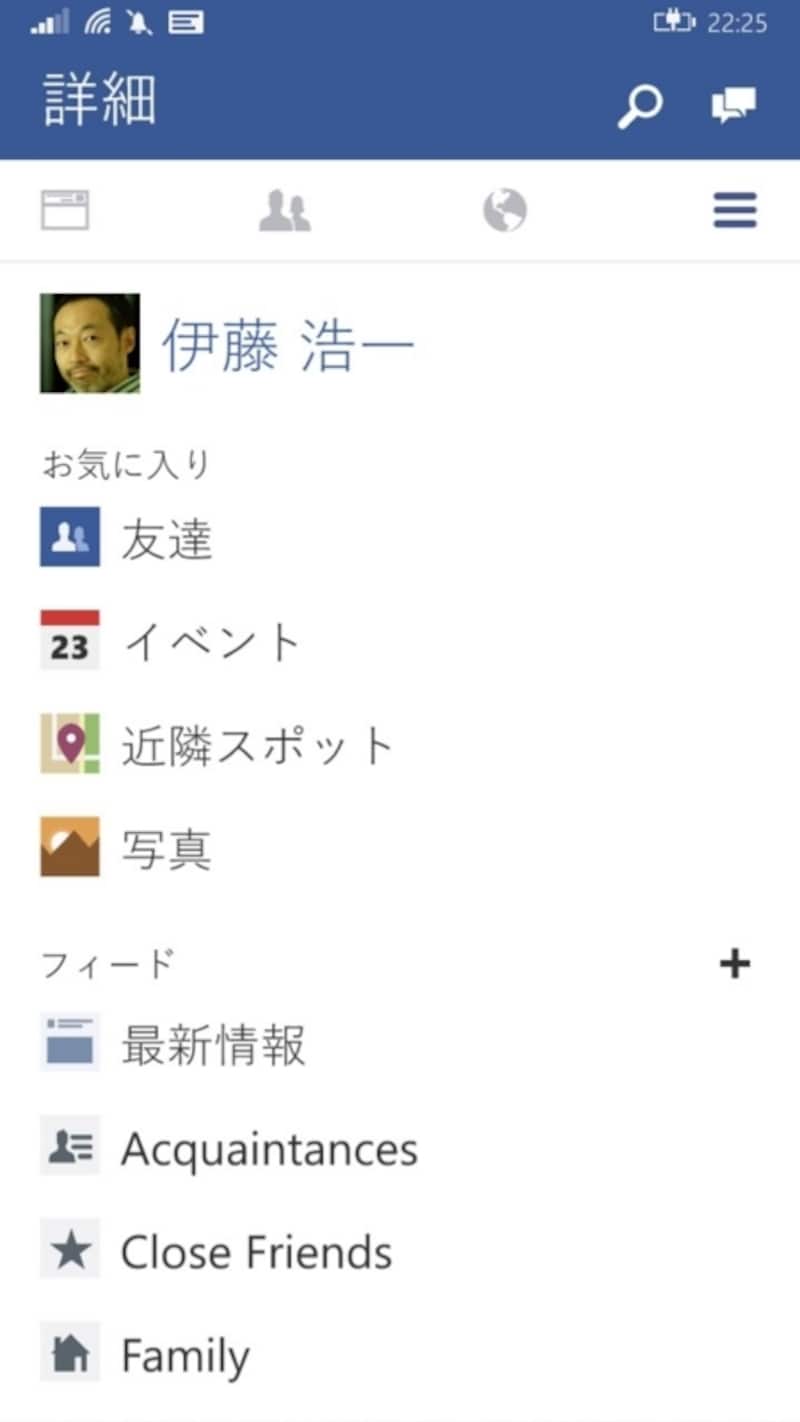Open イベント events

[210, 642]
